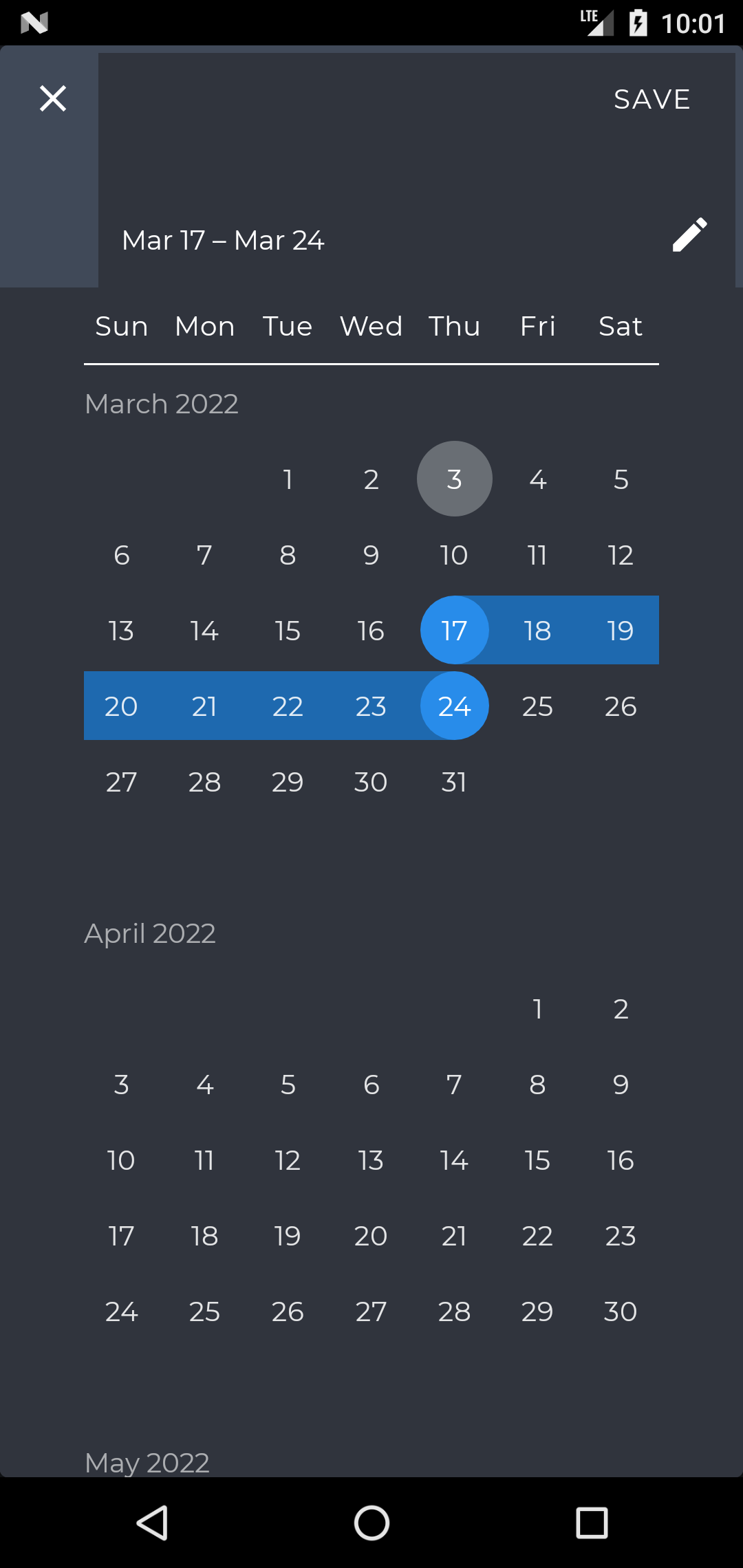Tap April 13
The height and width of the screenshot is (1568, 743).
pos(371,1160)
